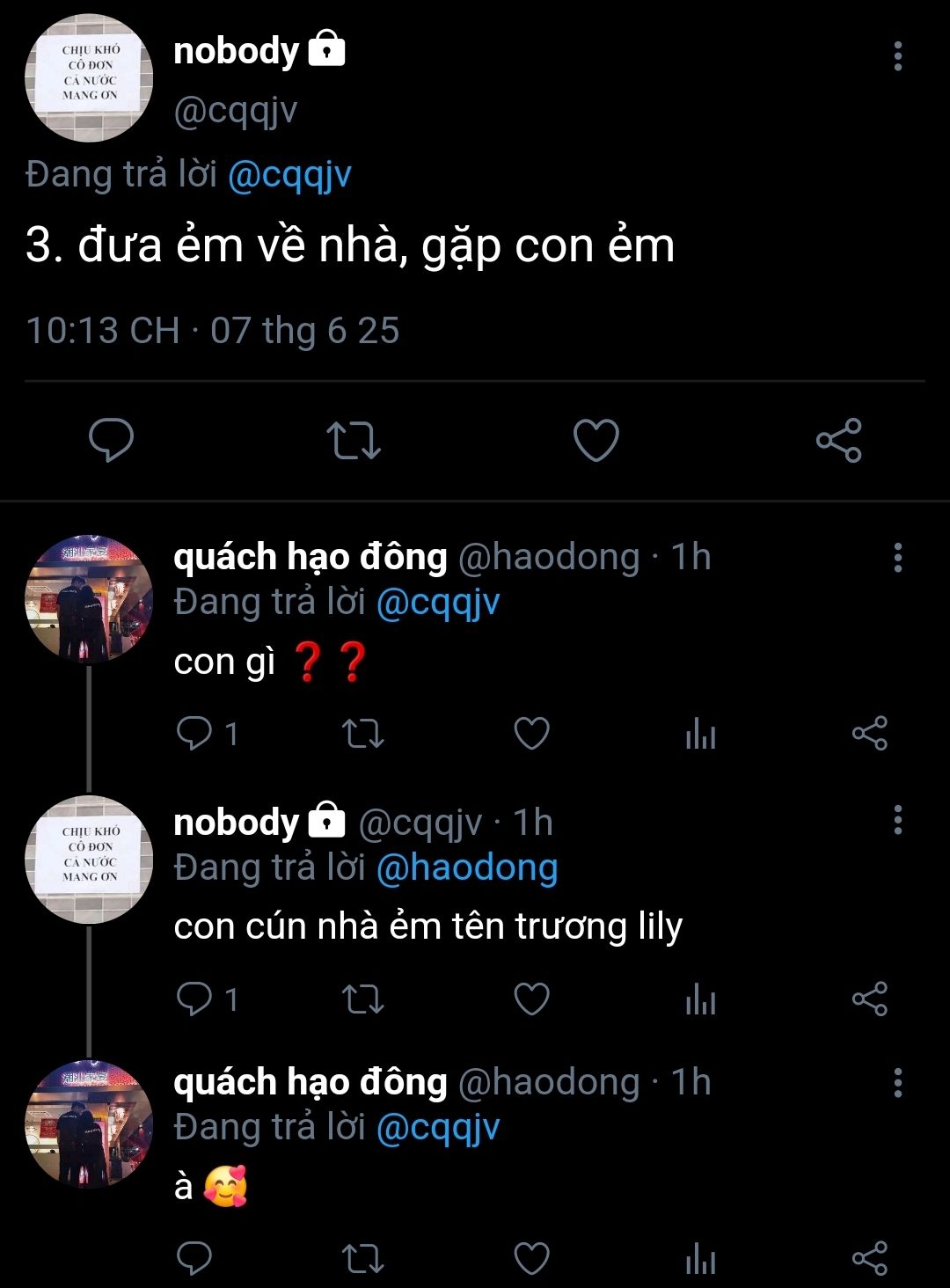This screenshot has width=950, height=1288.
Task: Like the main tweet "đưa ẻm về nhà"
Action: pyautogui.click(x=596, y=440)
